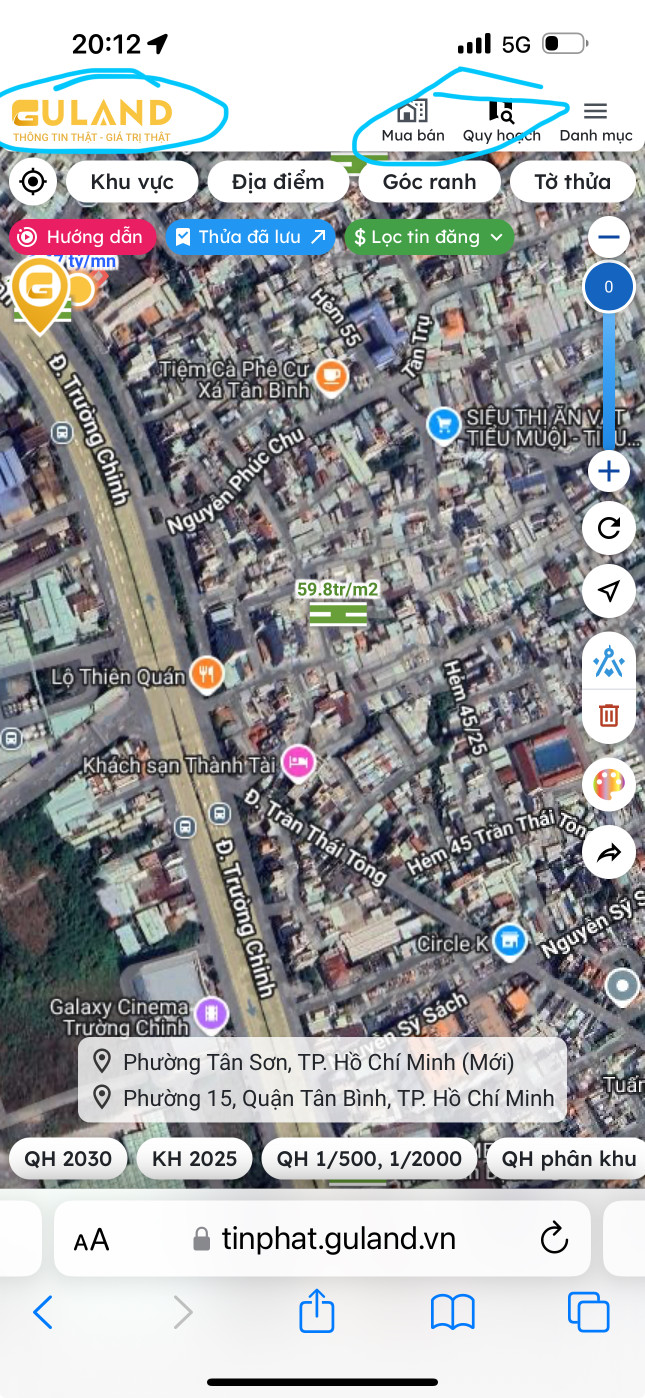Expand the Lọc tin đăng filter
This screenshot has height=1398, width=645.
tap(429, 237)
